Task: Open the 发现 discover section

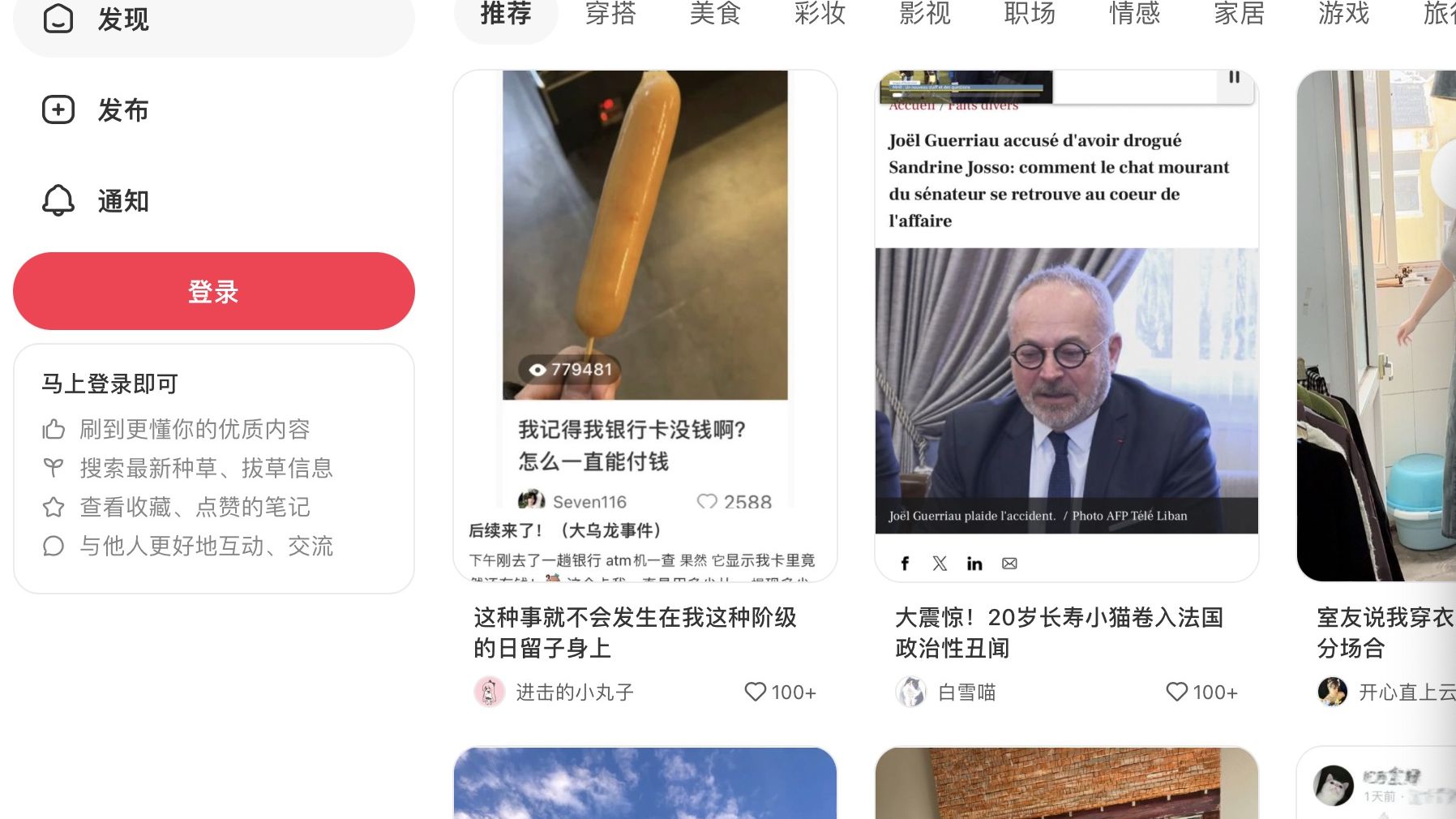Action: (122, 19)
